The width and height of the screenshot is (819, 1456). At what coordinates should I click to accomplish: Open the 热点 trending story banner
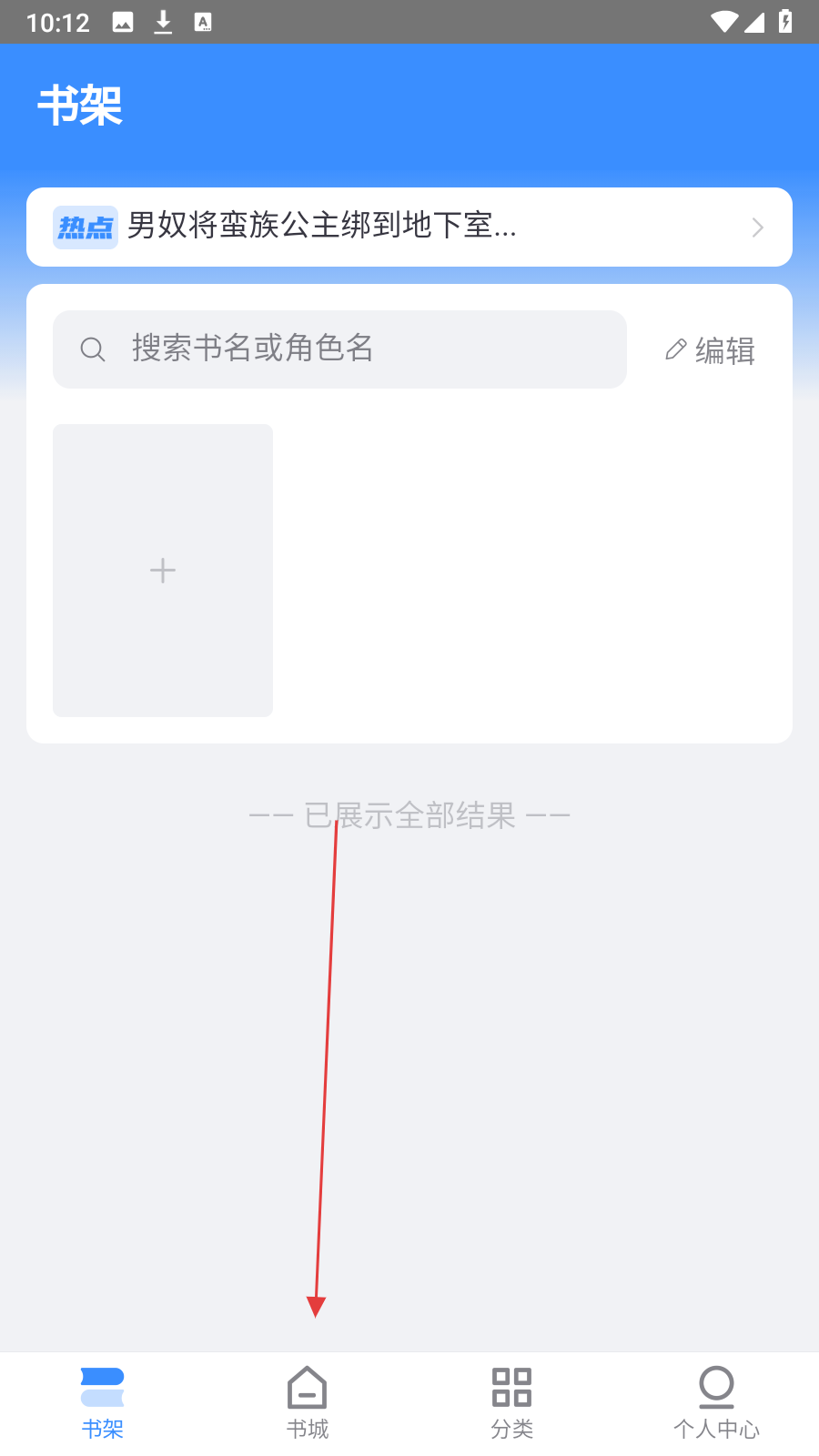tap(409, 227)
